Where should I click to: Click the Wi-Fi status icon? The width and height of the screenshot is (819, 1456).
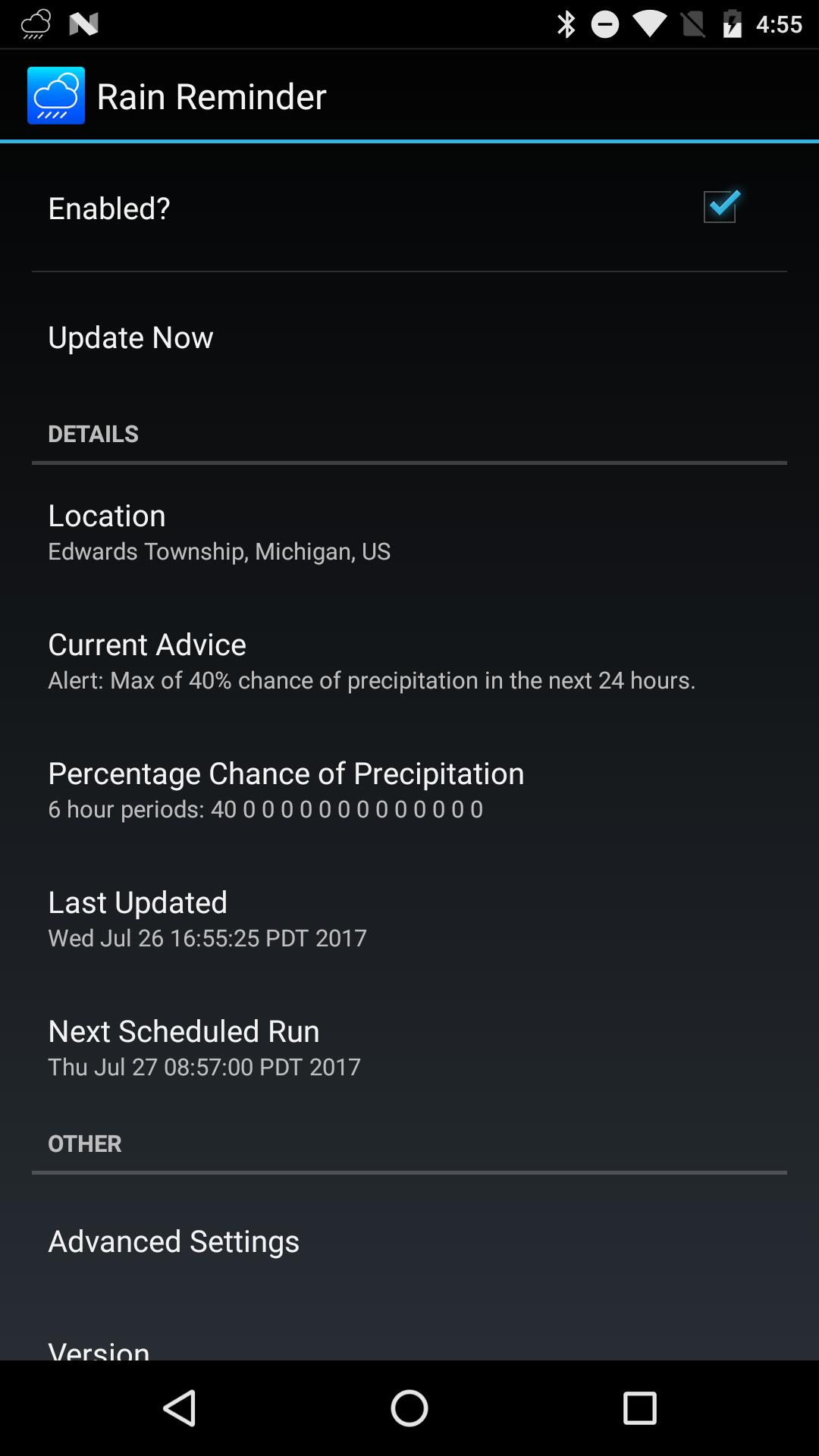pyautogui.click(x=650, y=23)
